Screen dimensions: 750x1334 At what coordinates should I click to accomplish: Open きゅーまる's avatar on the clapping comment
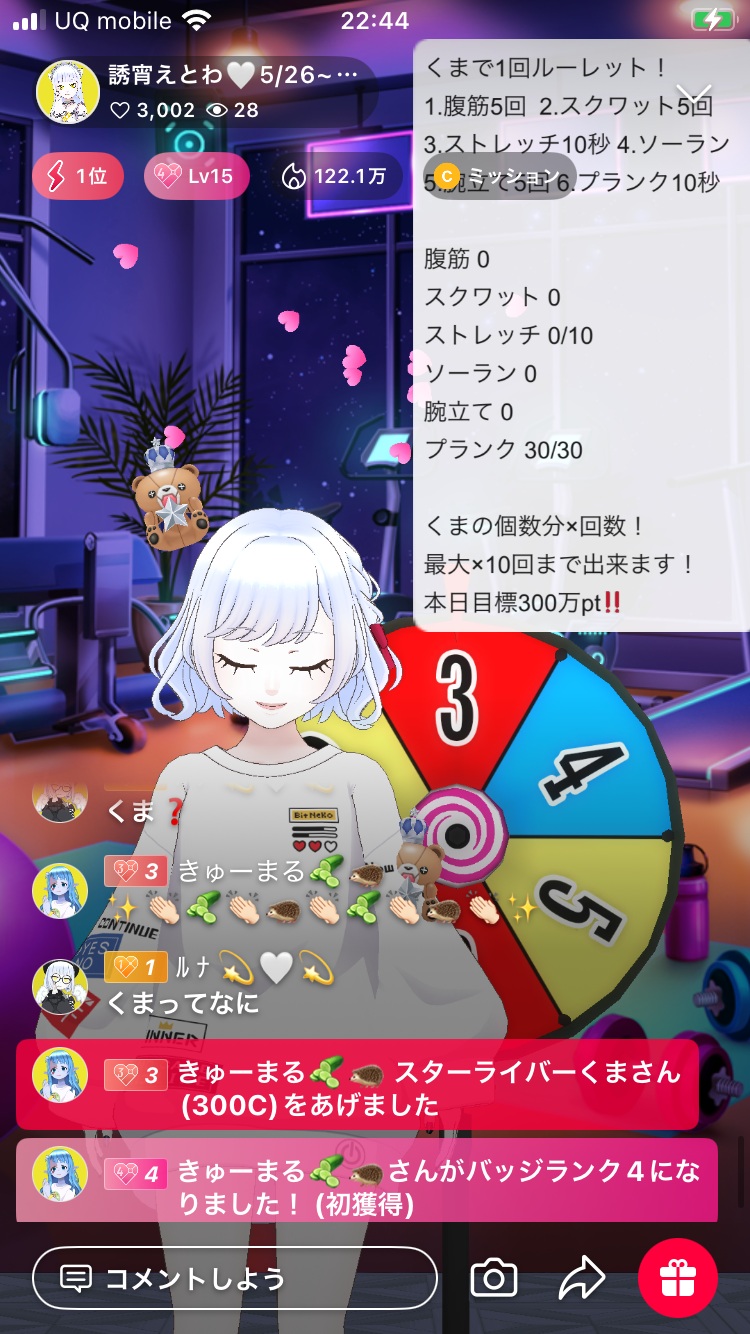click(x=62, y=889)
